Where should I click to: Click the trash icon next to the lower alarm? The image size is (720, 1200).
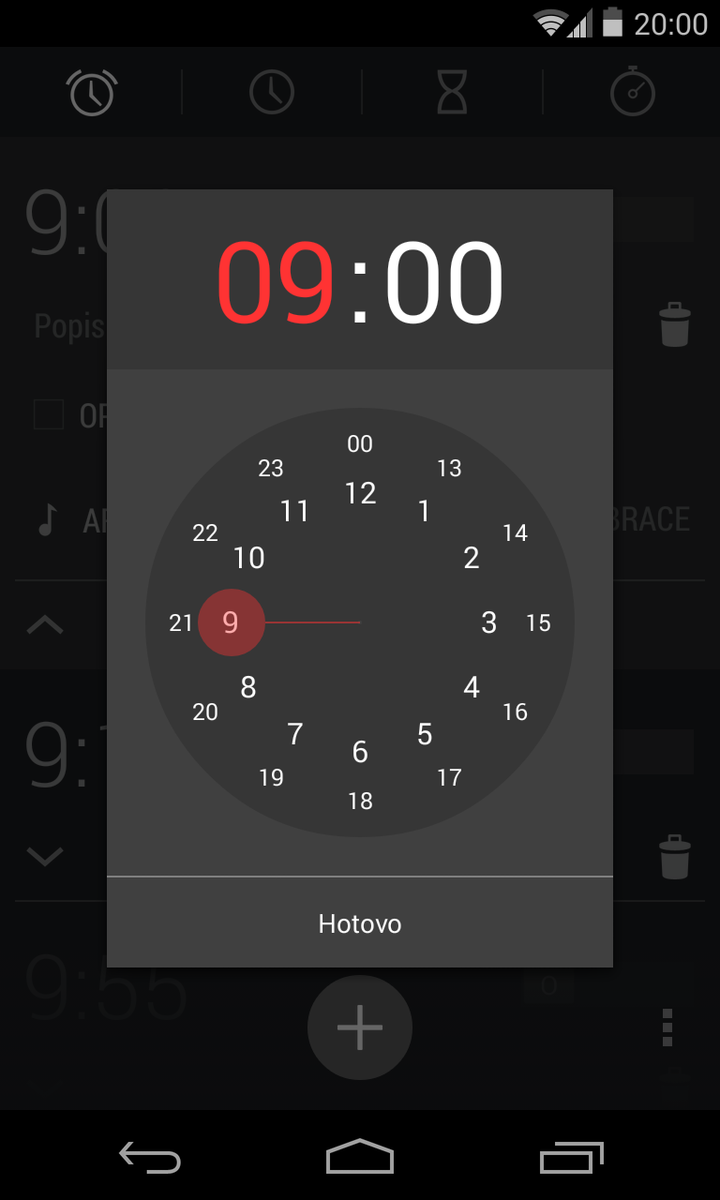tap(675, 858)
